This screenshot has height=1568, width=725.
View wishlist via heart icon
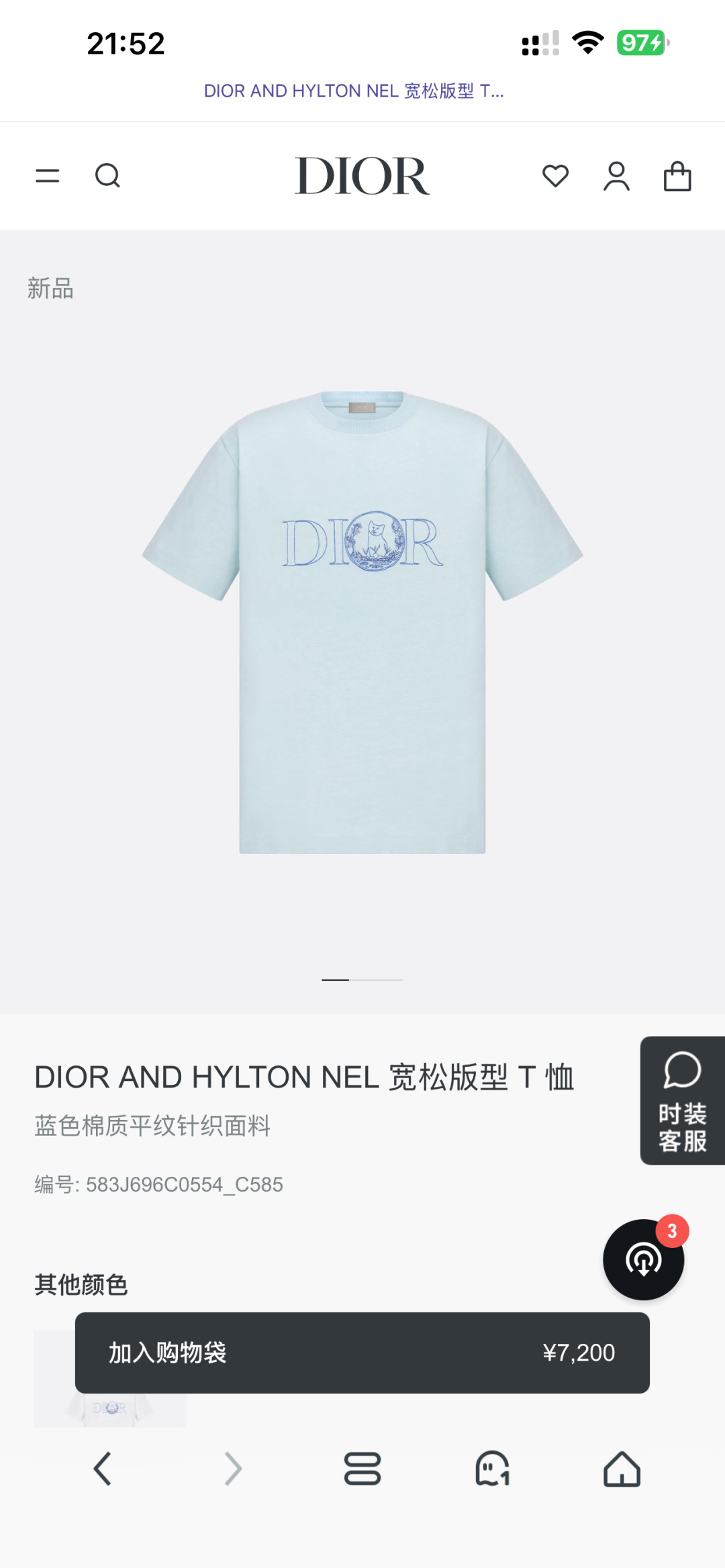[555, 176]
